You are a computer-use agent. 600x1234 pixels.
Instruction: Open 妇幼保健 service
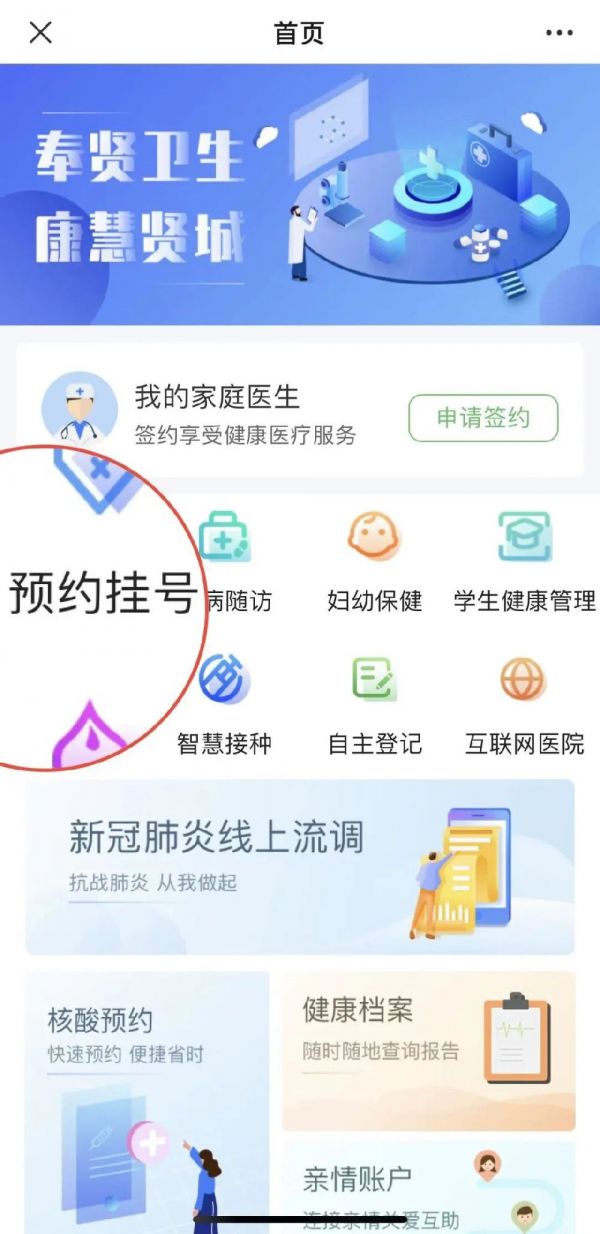(374, 561)
